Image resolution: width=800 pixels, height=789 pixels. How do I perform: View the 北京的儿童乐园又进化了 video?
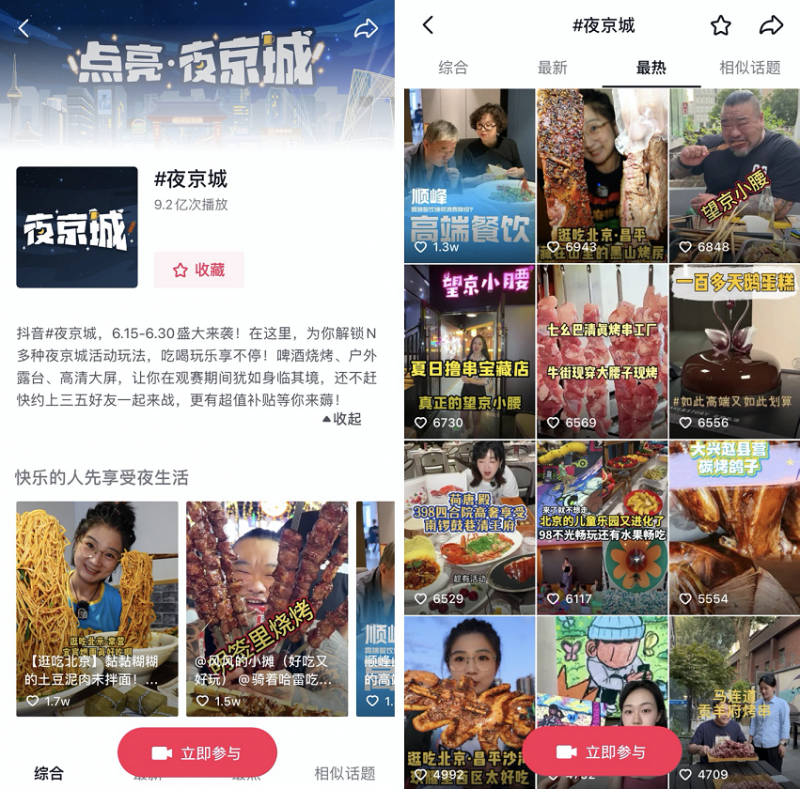coord(601,527)
